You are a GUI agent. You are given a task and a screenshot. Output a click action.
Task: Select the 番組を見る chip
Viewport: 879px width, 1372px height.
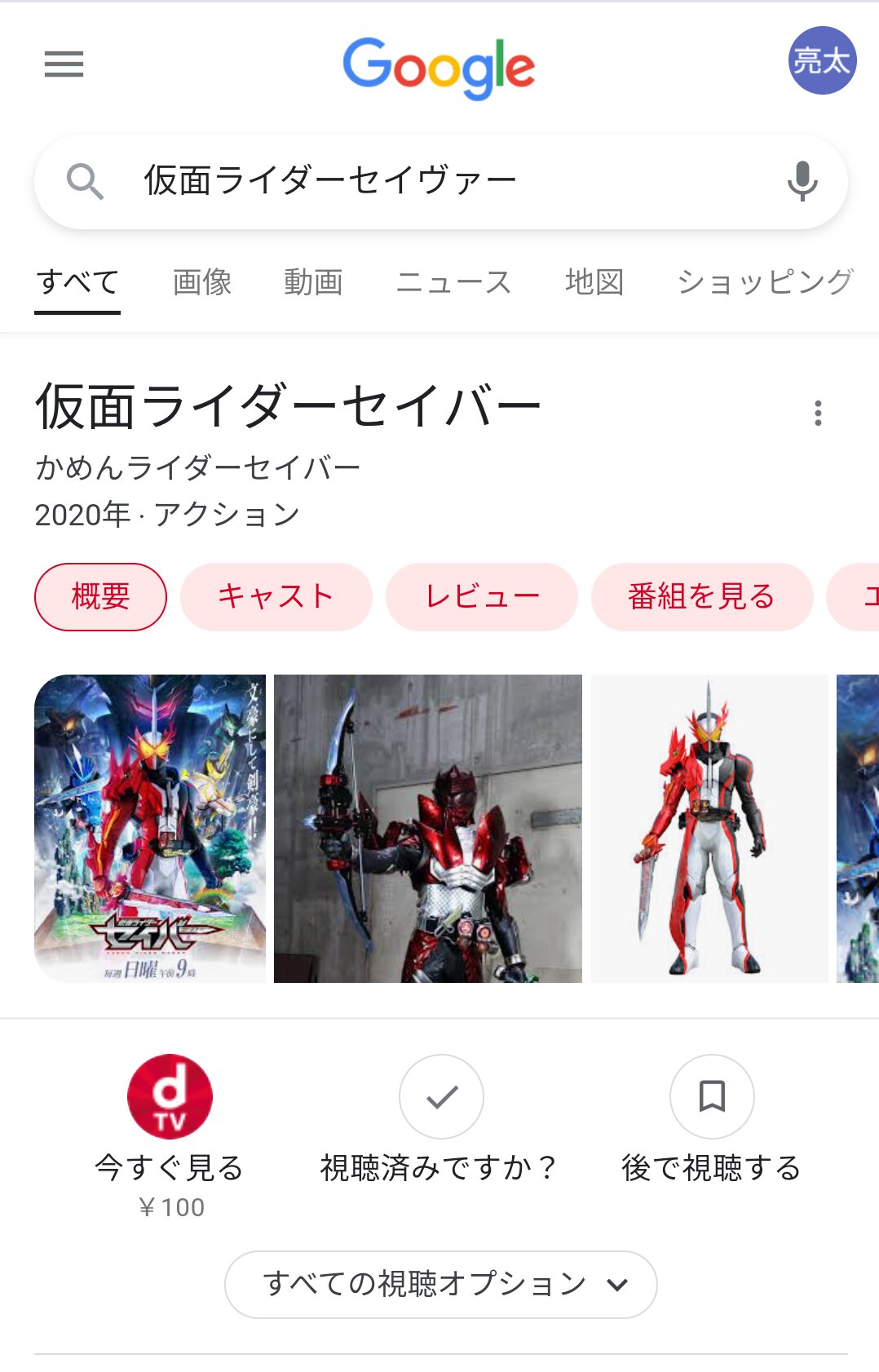701,596
